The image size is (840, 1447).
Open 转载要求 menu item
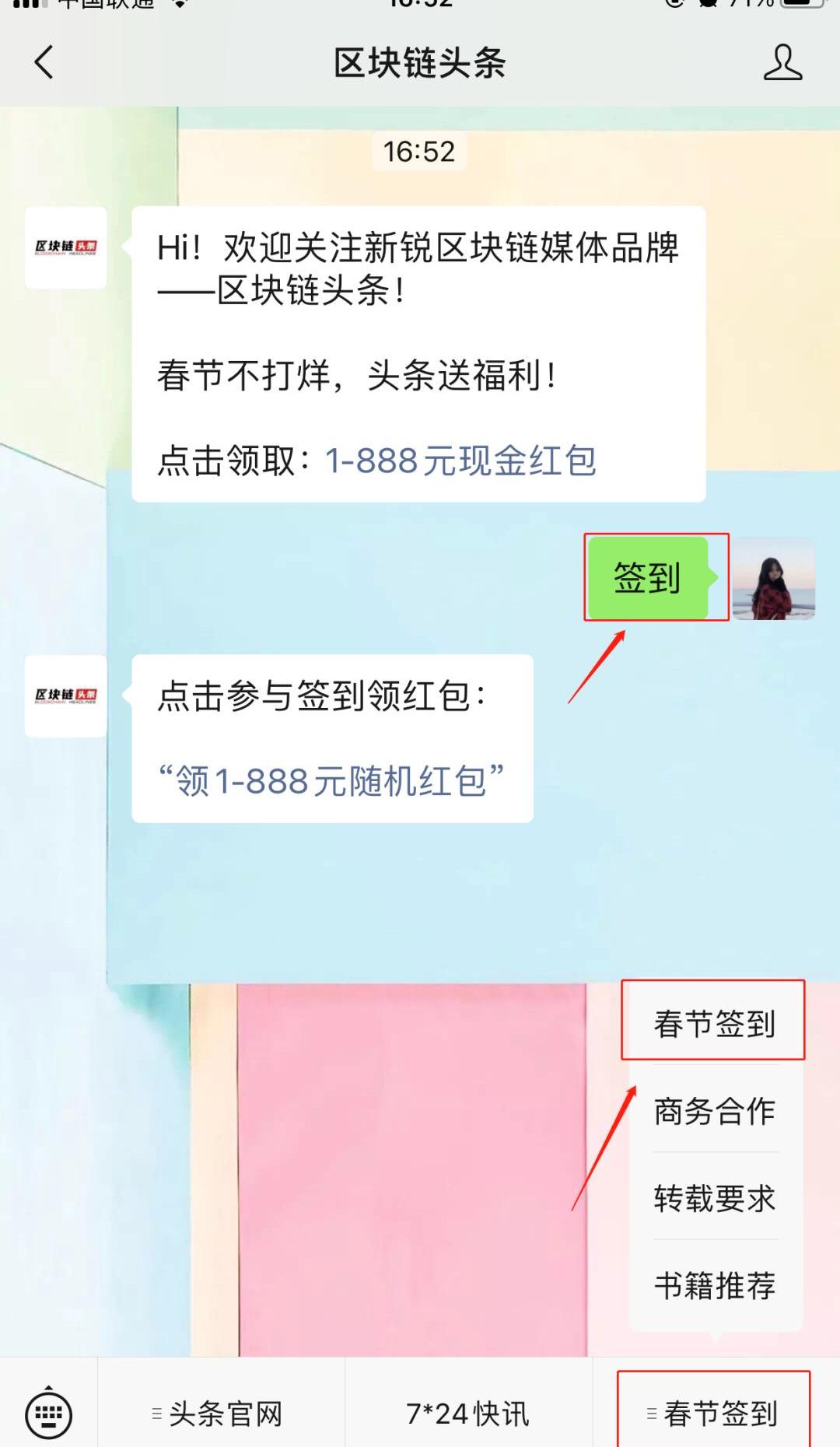tap(714, 1198)
